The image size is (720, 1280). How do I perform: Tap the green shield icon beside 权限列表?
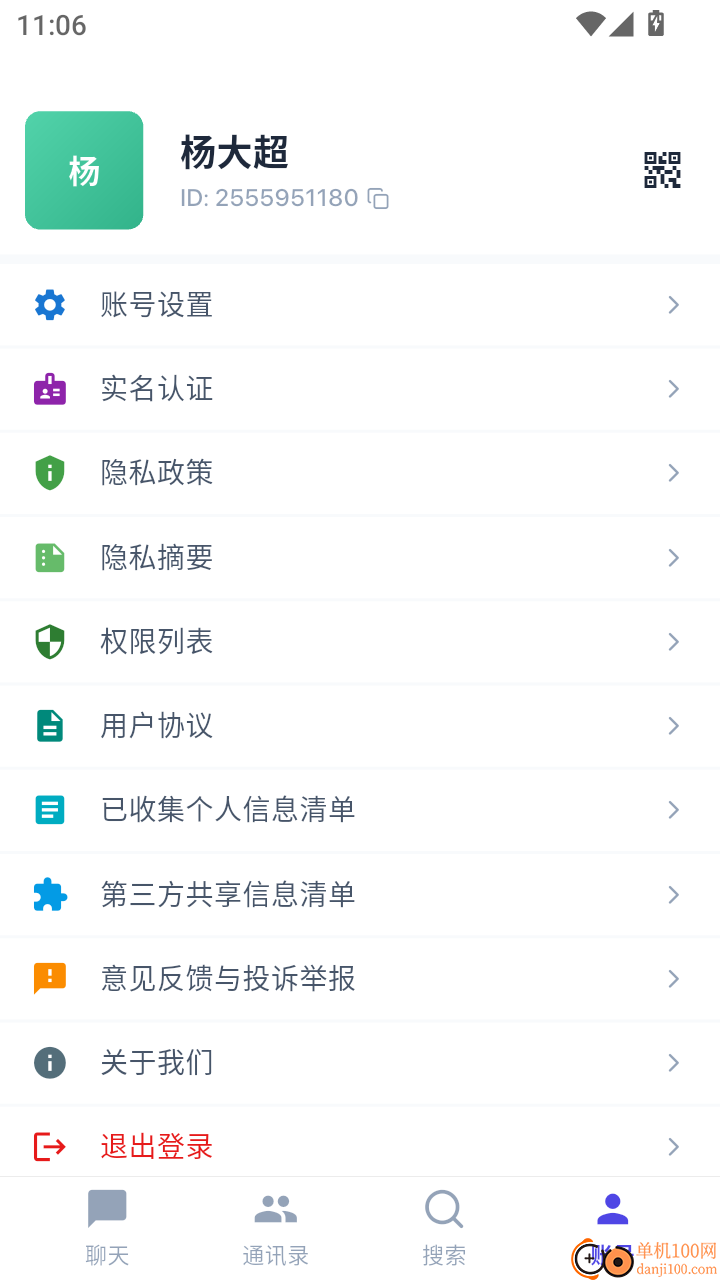[x=50, y=642]
